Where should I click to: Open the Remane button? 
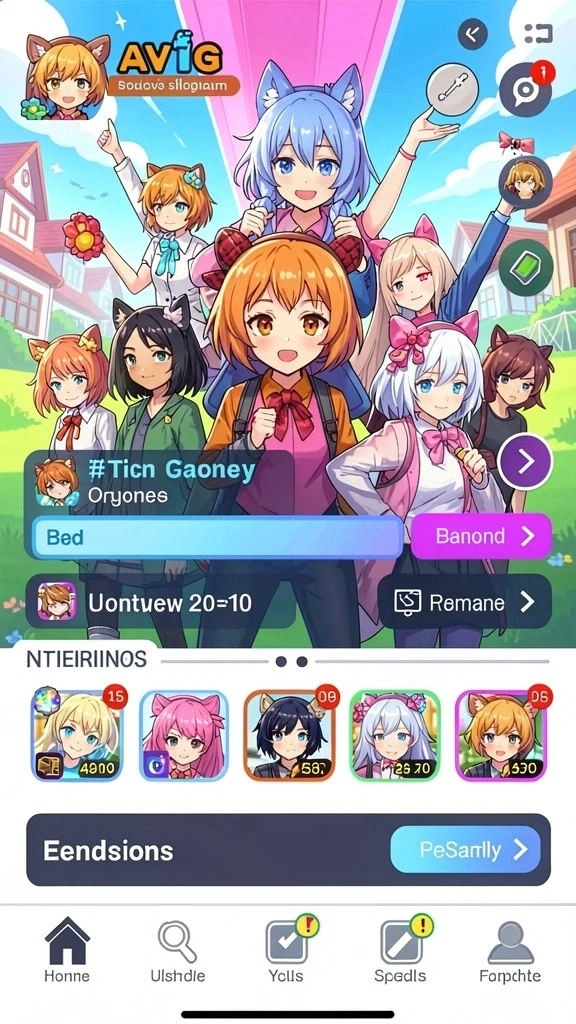tap(465, 602)
